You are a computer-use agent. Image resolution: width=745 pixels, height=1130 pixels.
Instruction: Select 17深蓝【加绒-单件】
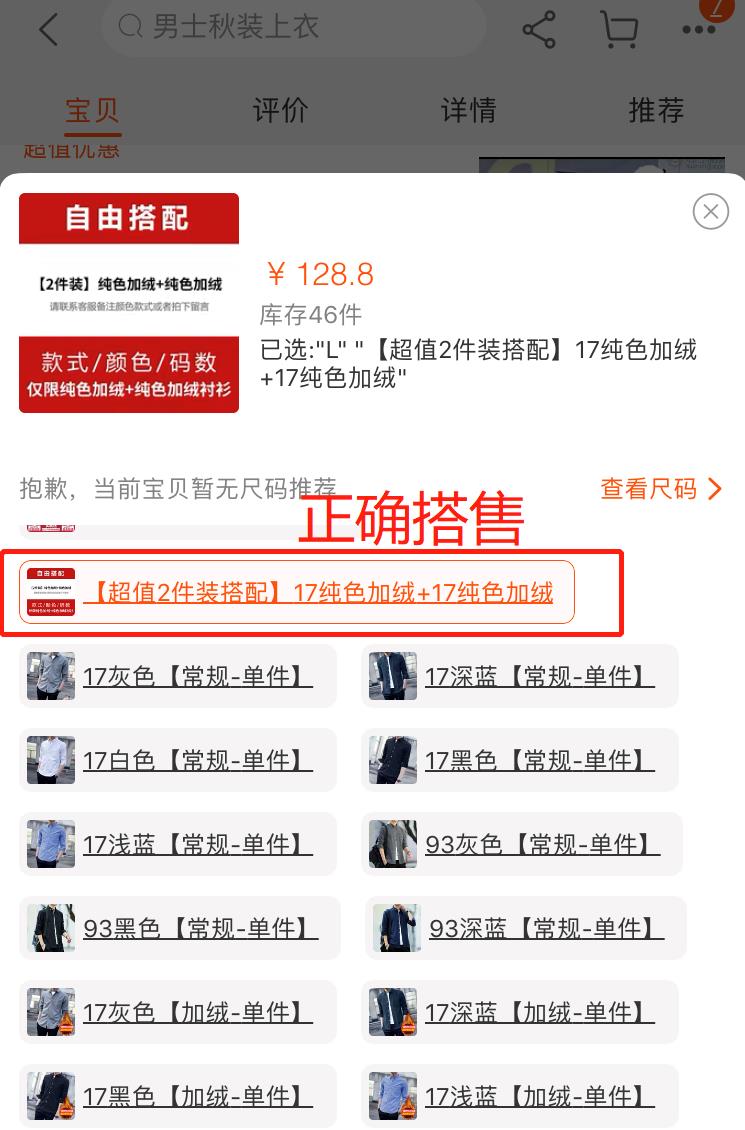point(520,1013)
